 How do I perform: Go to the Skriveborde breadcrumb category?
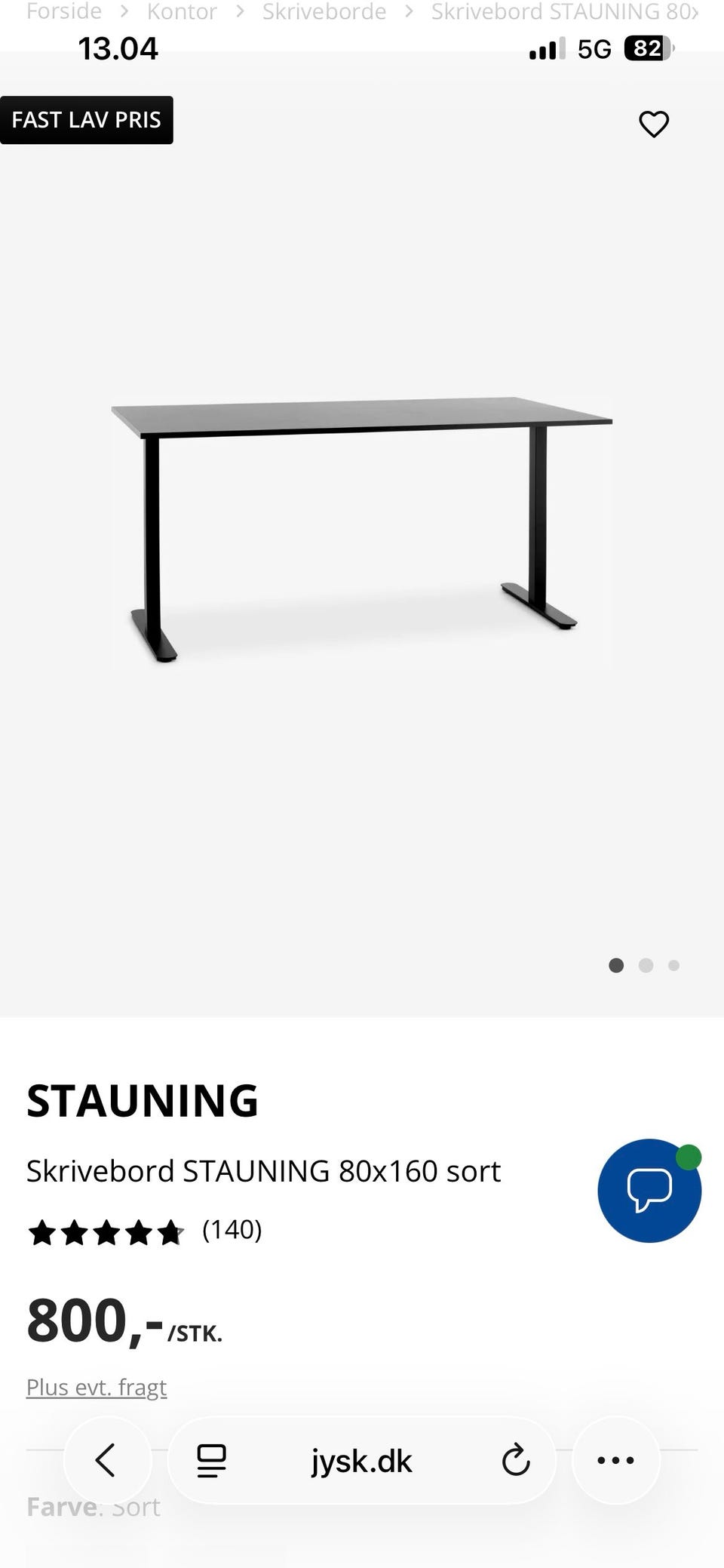point(324,11)
